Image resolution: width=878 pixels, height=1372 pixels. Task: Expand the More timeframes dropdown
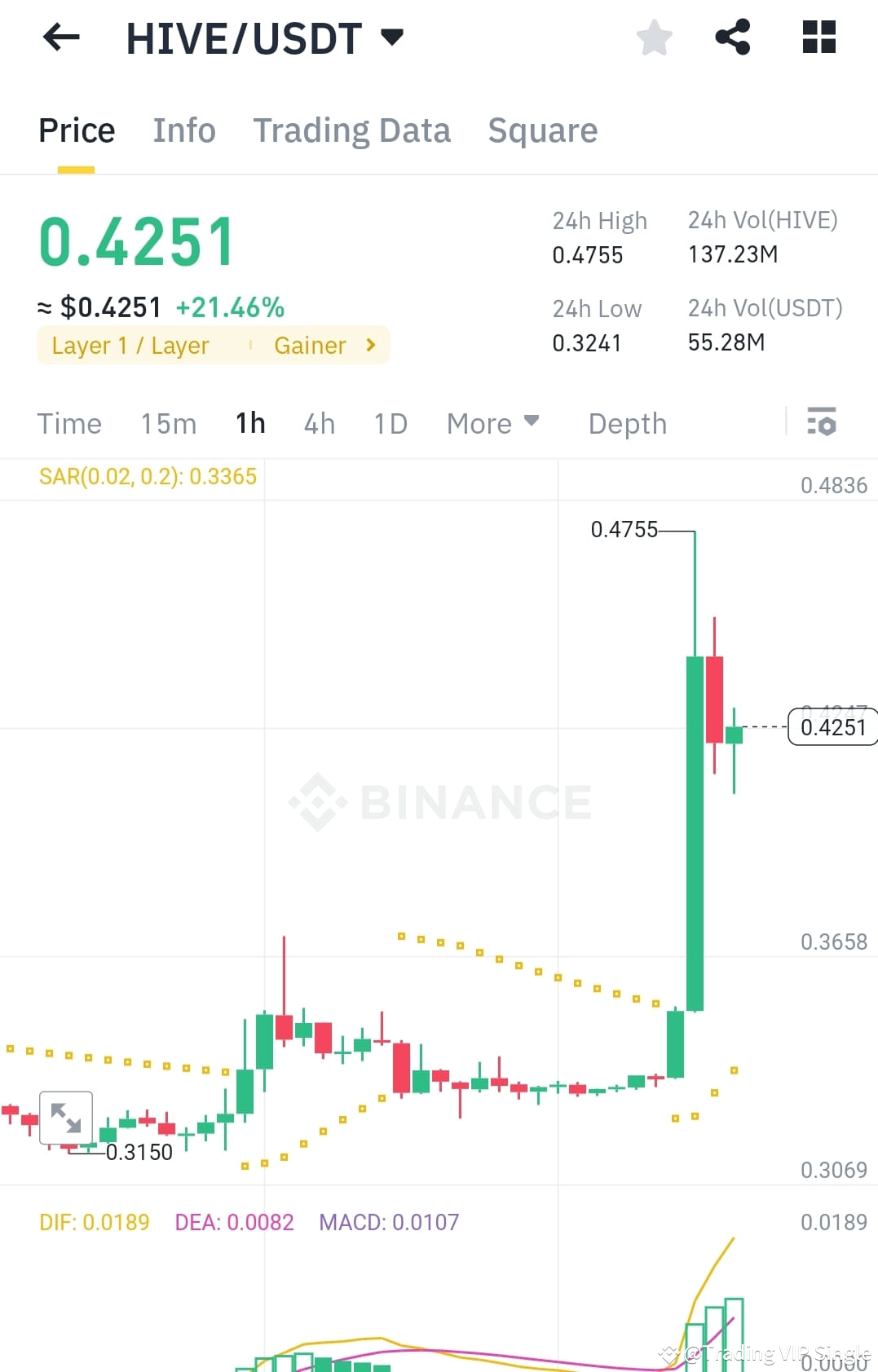pyautogui.click(x=492, y=423)
